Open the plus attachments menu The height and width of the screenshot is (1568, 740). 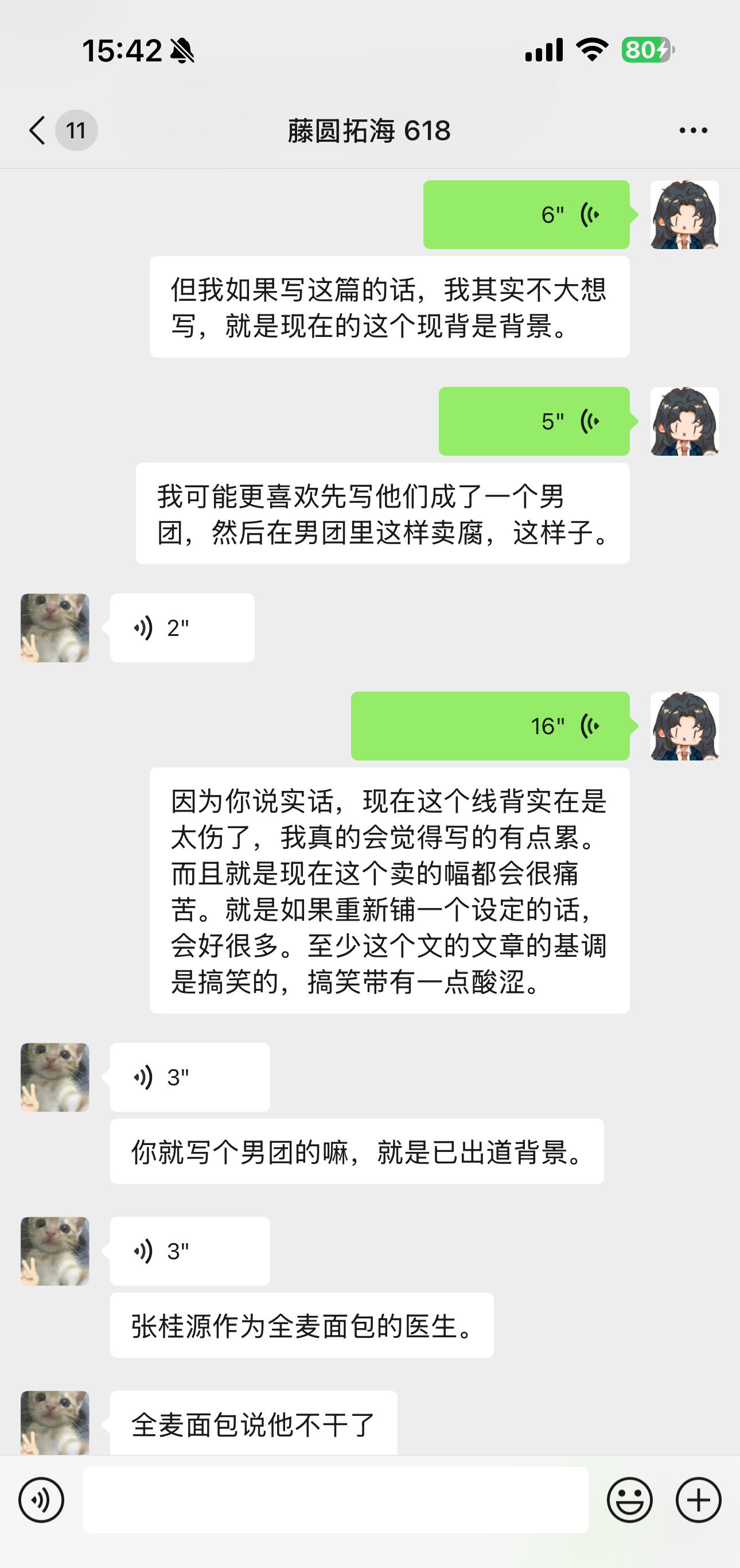point(699,1500)
